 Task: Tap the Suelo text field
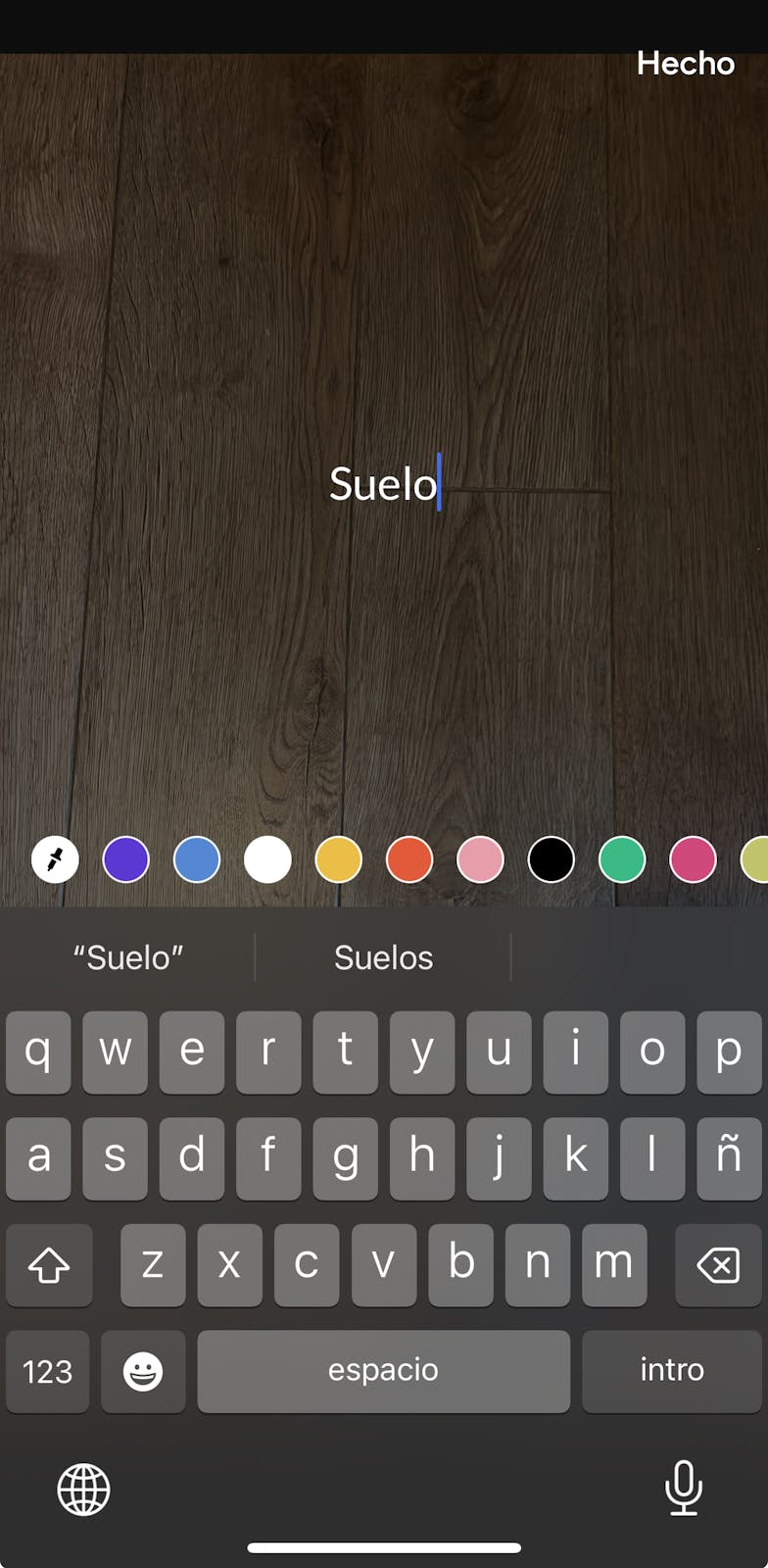pos(383,483)
